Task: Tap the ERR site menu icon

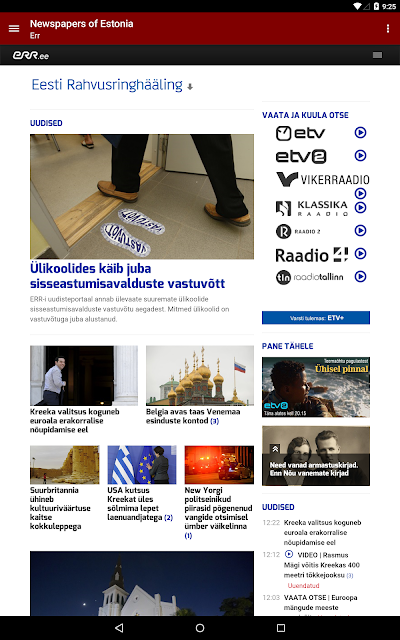Action: point(377,55)
